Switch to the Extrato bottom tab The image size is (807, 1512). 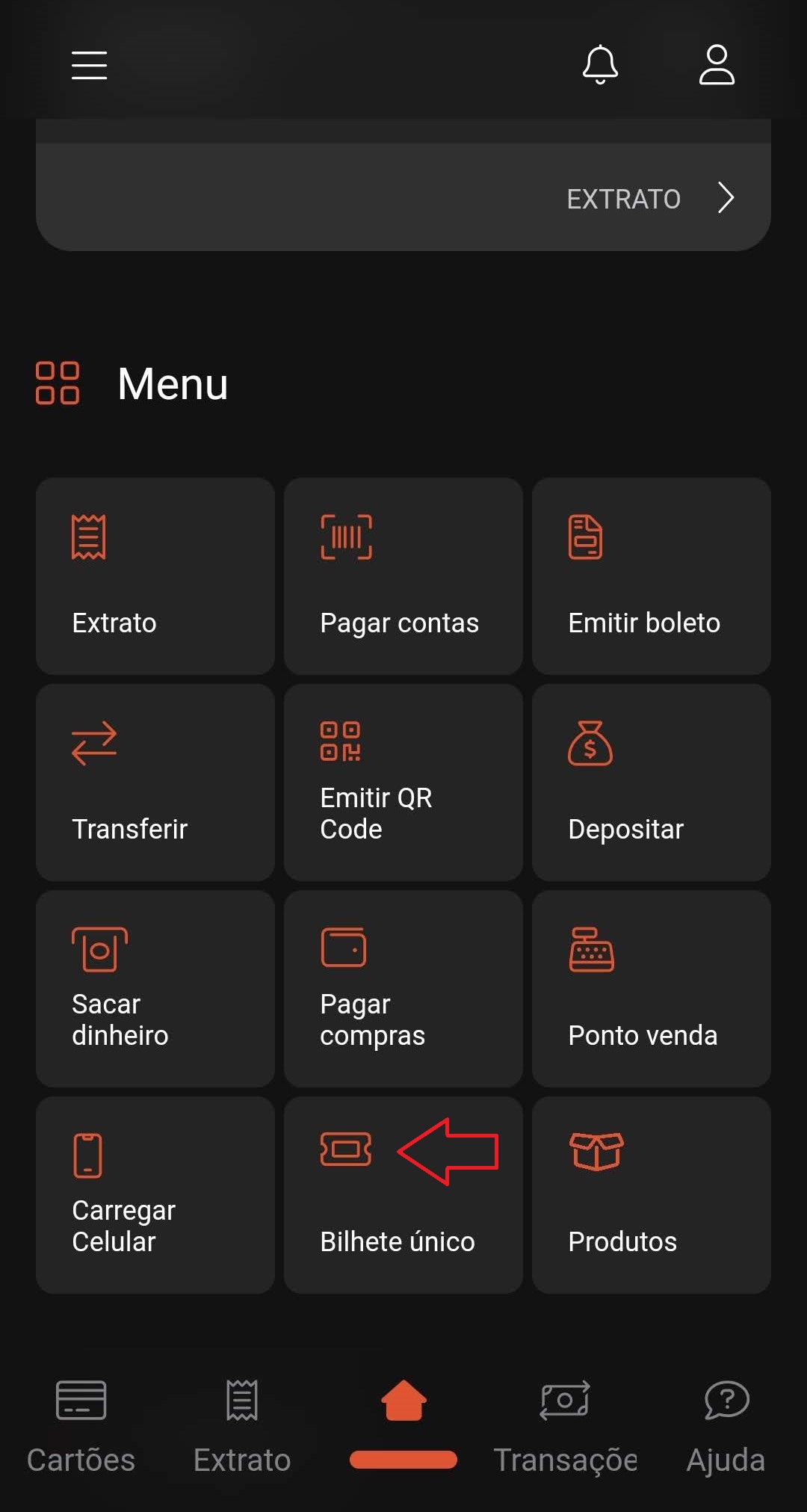click(242, 1426)
